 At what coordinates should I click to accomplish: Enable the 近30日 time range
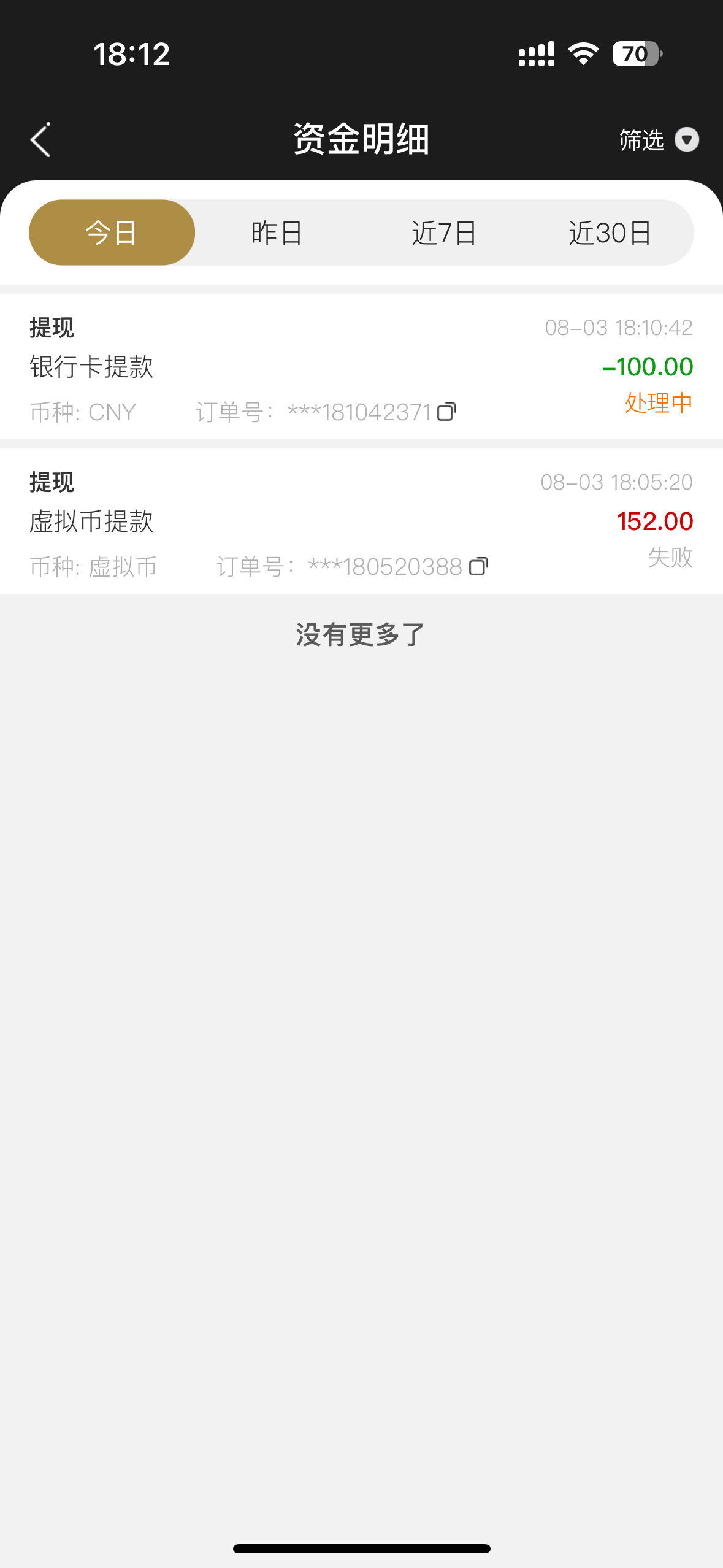(x=610, y=232)
